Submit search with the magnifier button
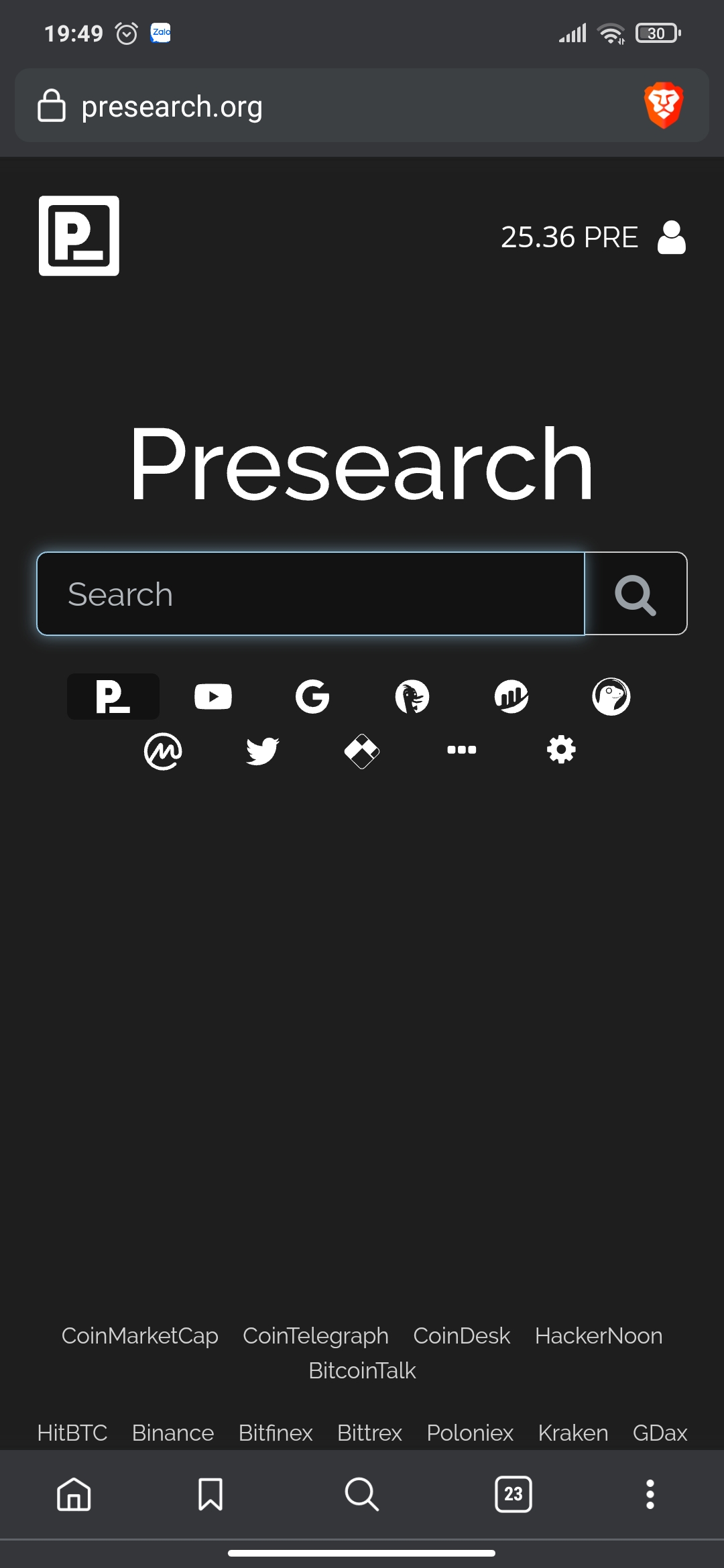Screen dimensions: 724x1568 [x=636, y=594]
